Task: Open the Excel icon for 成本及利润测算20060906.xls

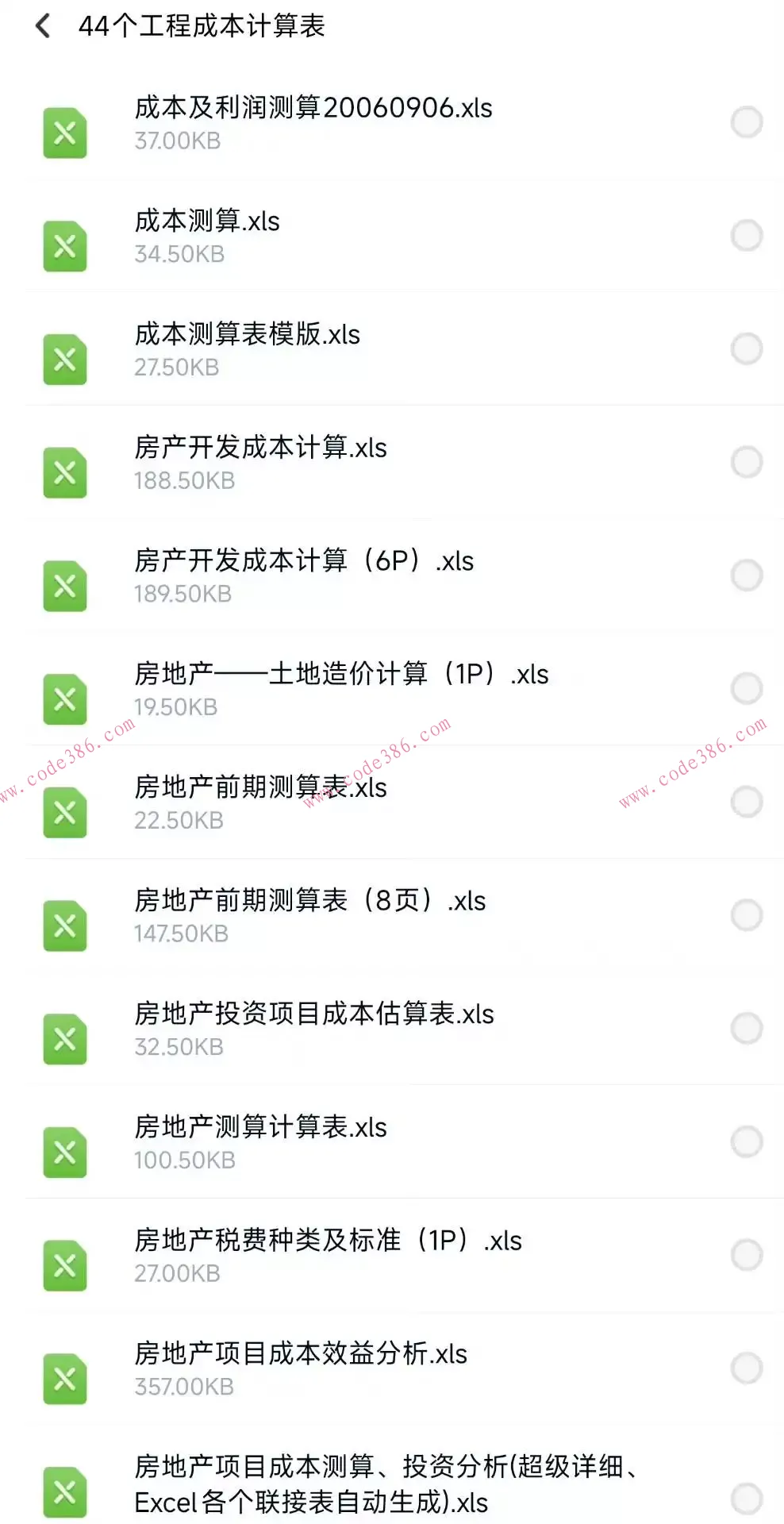Action: 65,133
